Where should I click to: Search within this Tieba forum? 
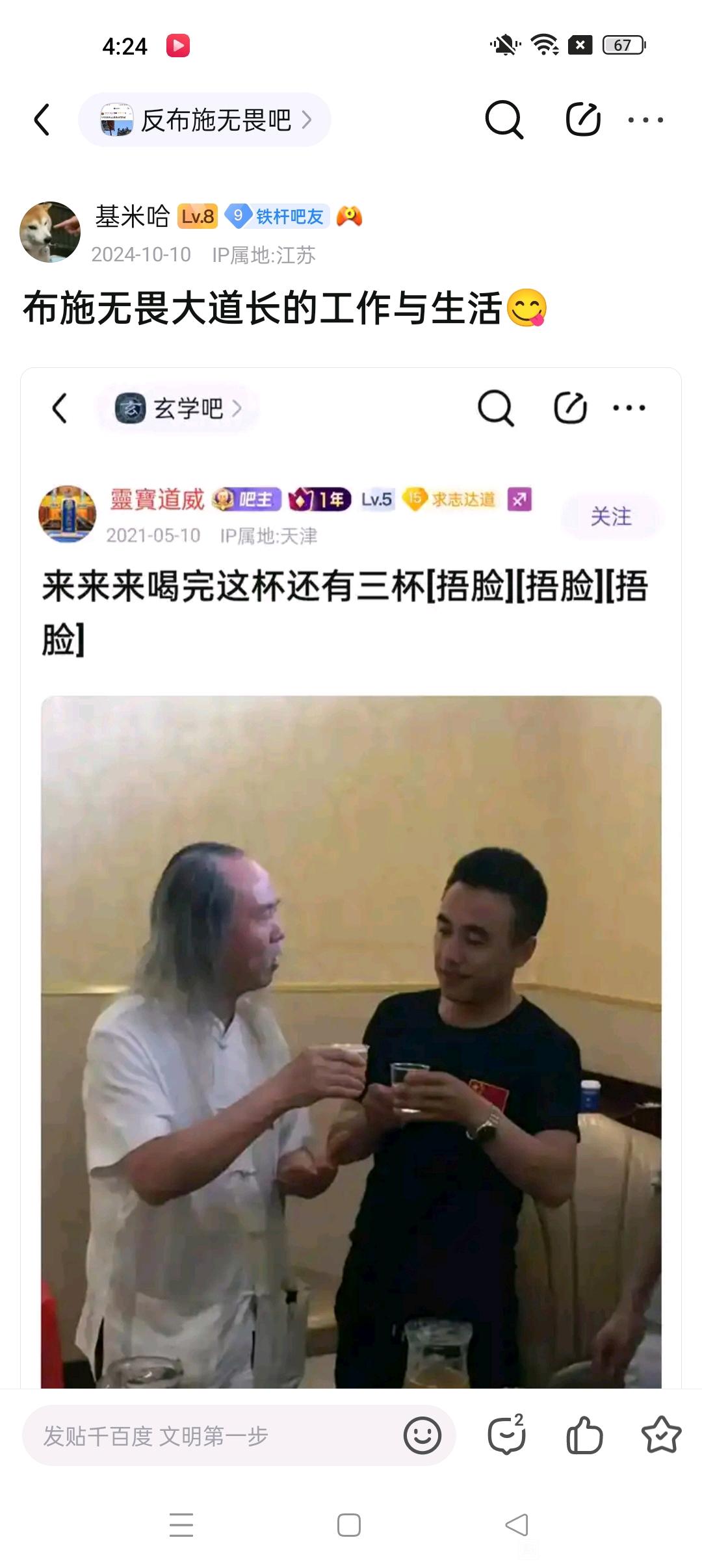(x=504, y=120)
